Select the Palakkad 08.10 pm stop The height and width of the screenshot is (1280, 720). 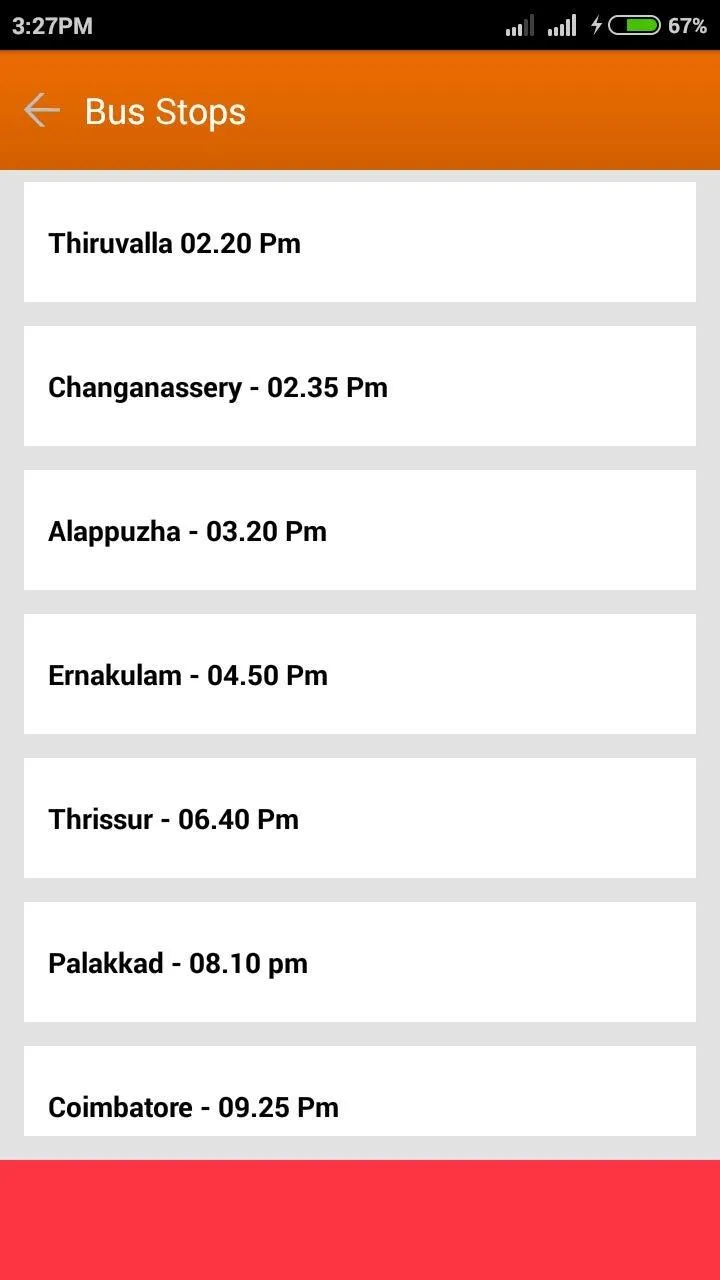click(360, 961)
